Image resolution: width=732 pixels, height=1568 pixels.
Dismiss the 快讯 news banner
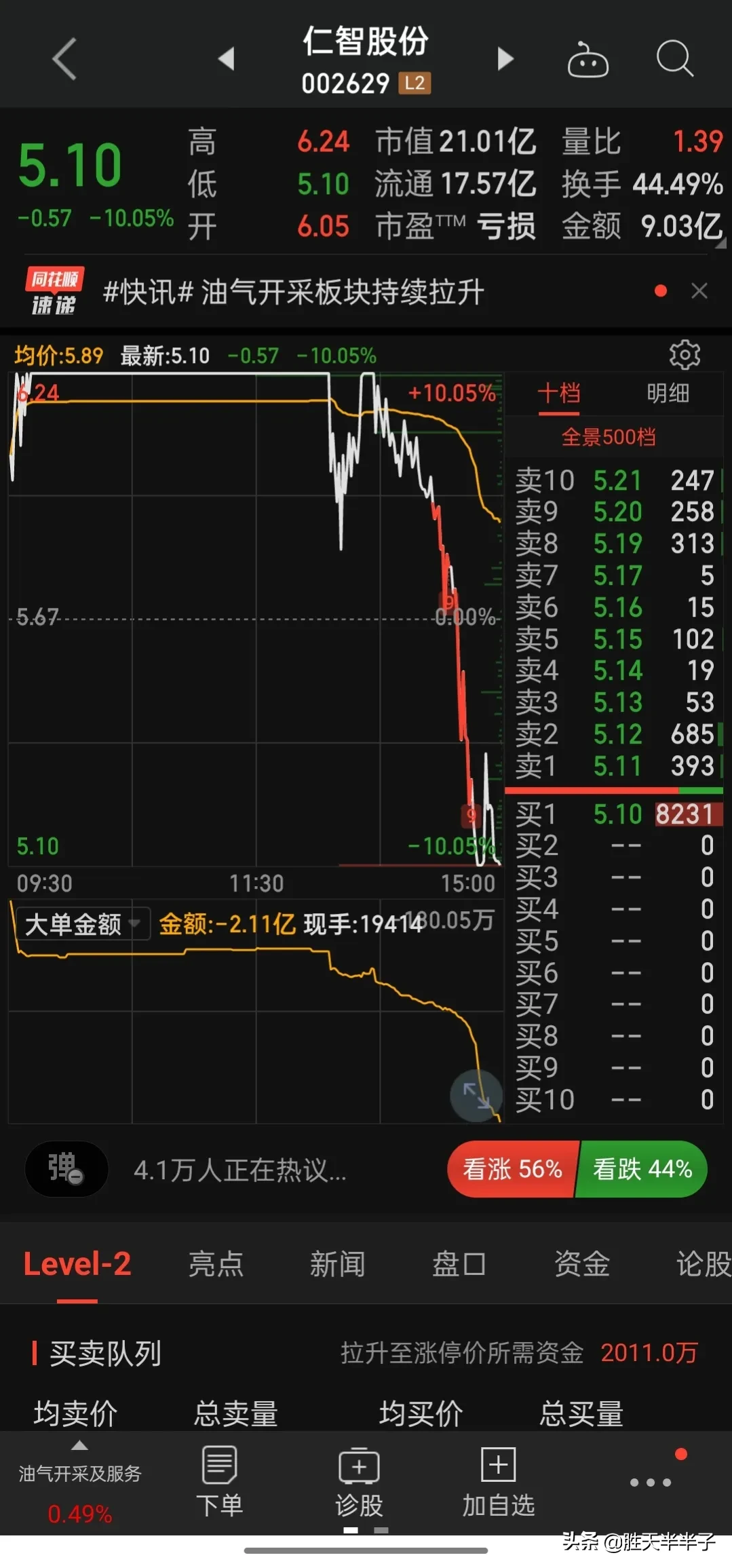pyautogui.click(x=699, y=291)
